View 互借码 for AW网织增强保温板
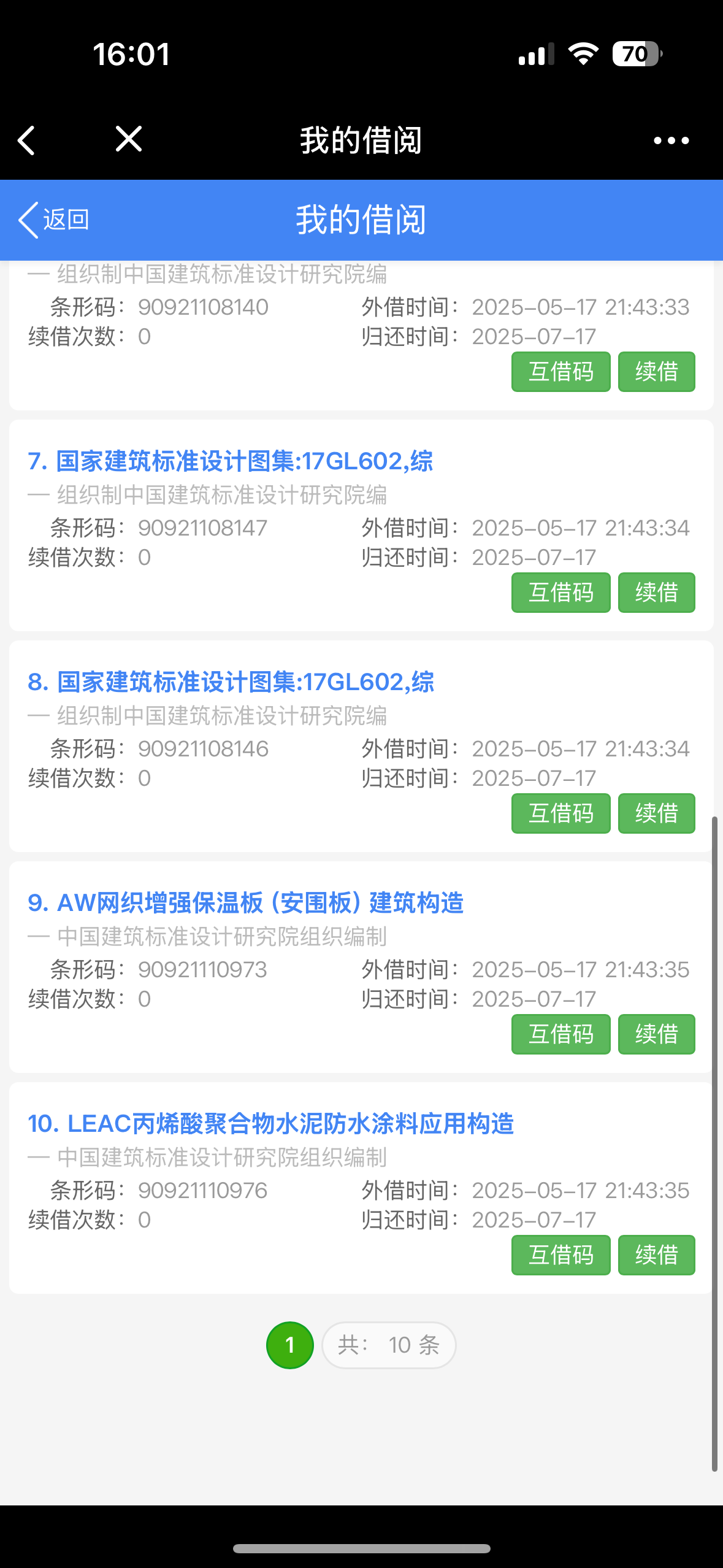This screenshot has height=1568, width=723. point(560,1034)
